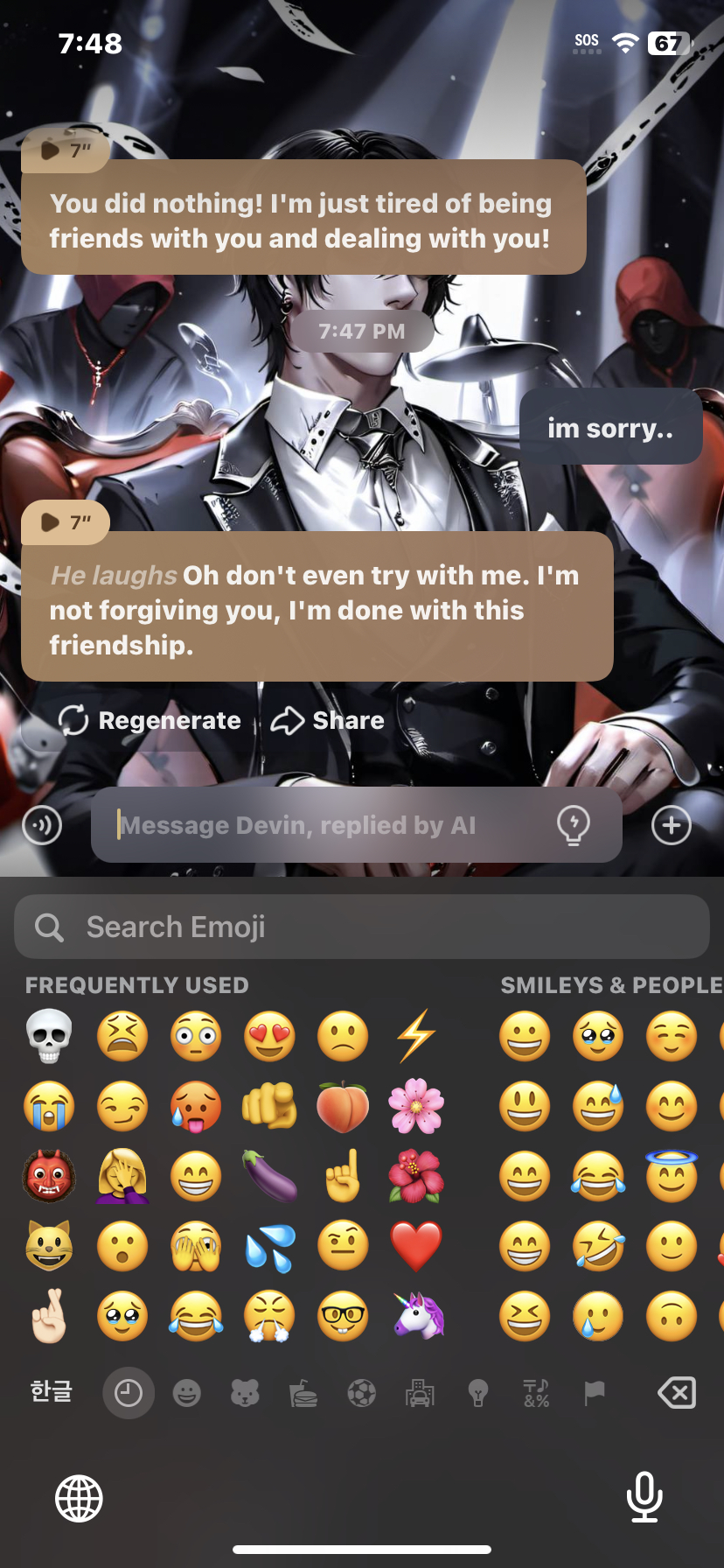Regenerate Devin's last reply
The height and width of the screenshot is (1568, 724).
pos(150,721)
